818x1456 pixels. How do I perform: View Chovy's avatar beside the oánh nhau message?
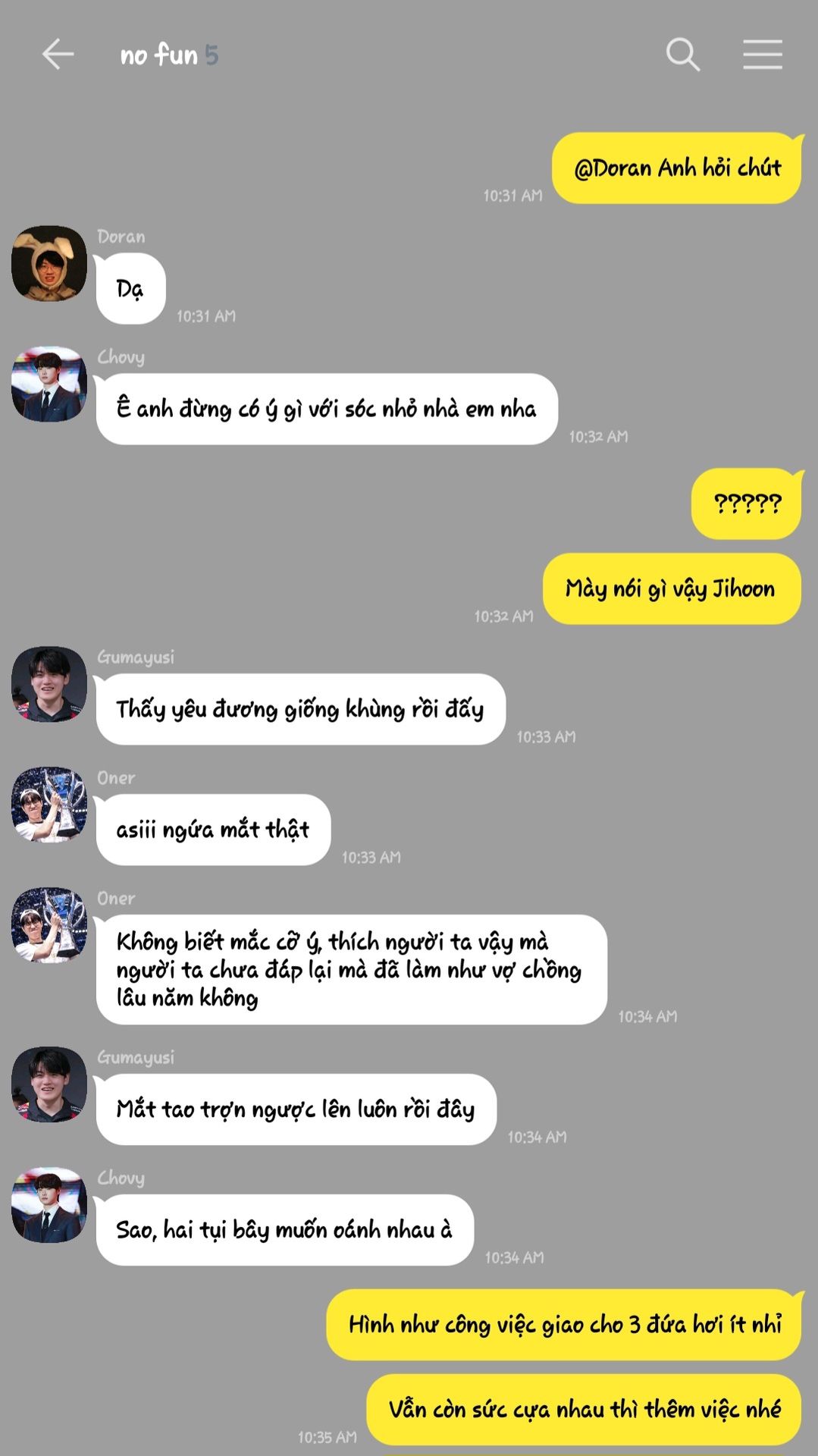click(49, 1205)
